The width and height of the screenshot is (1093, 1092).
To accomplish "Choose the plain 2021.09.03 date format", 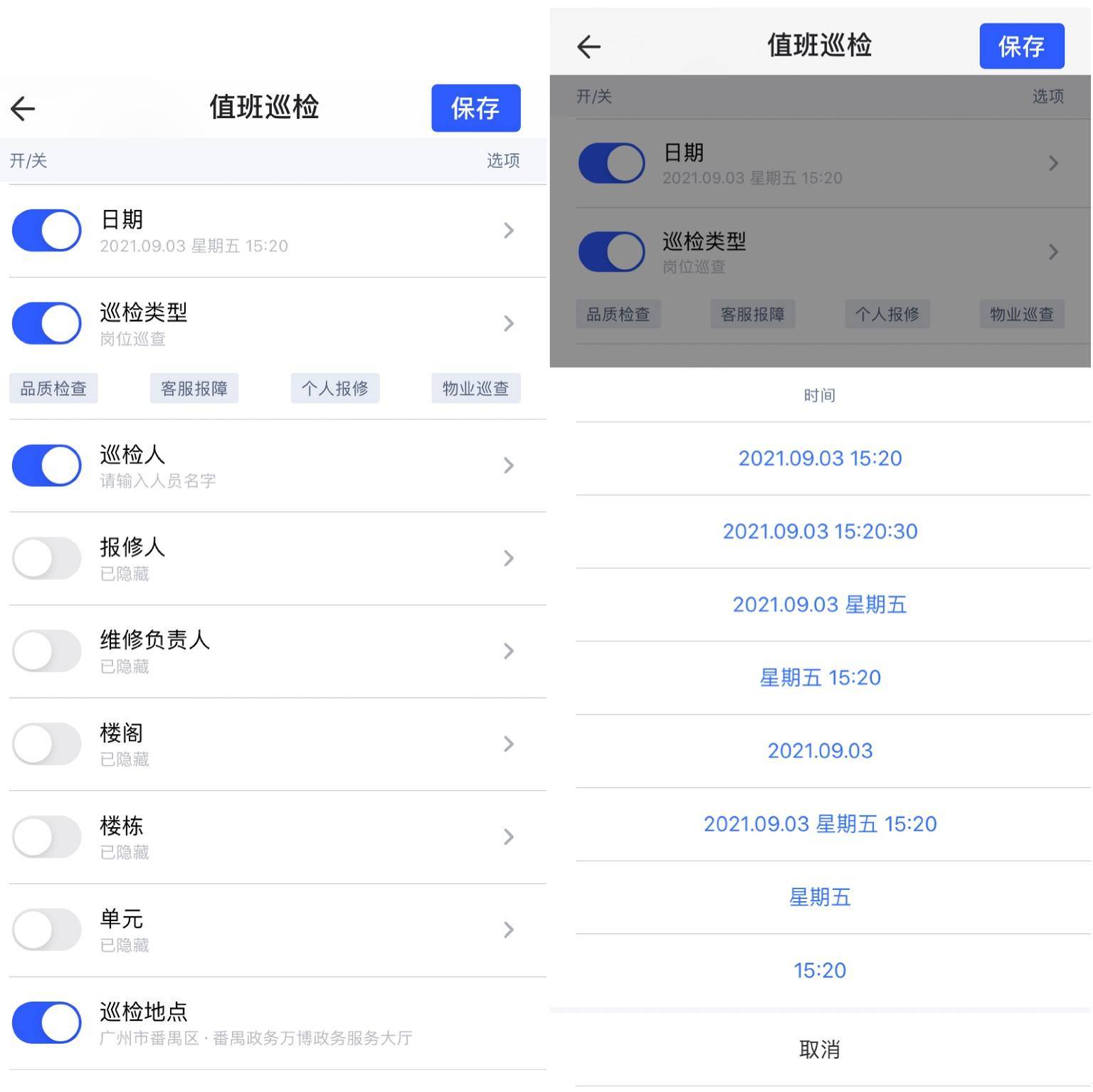I will click(820, 750).
